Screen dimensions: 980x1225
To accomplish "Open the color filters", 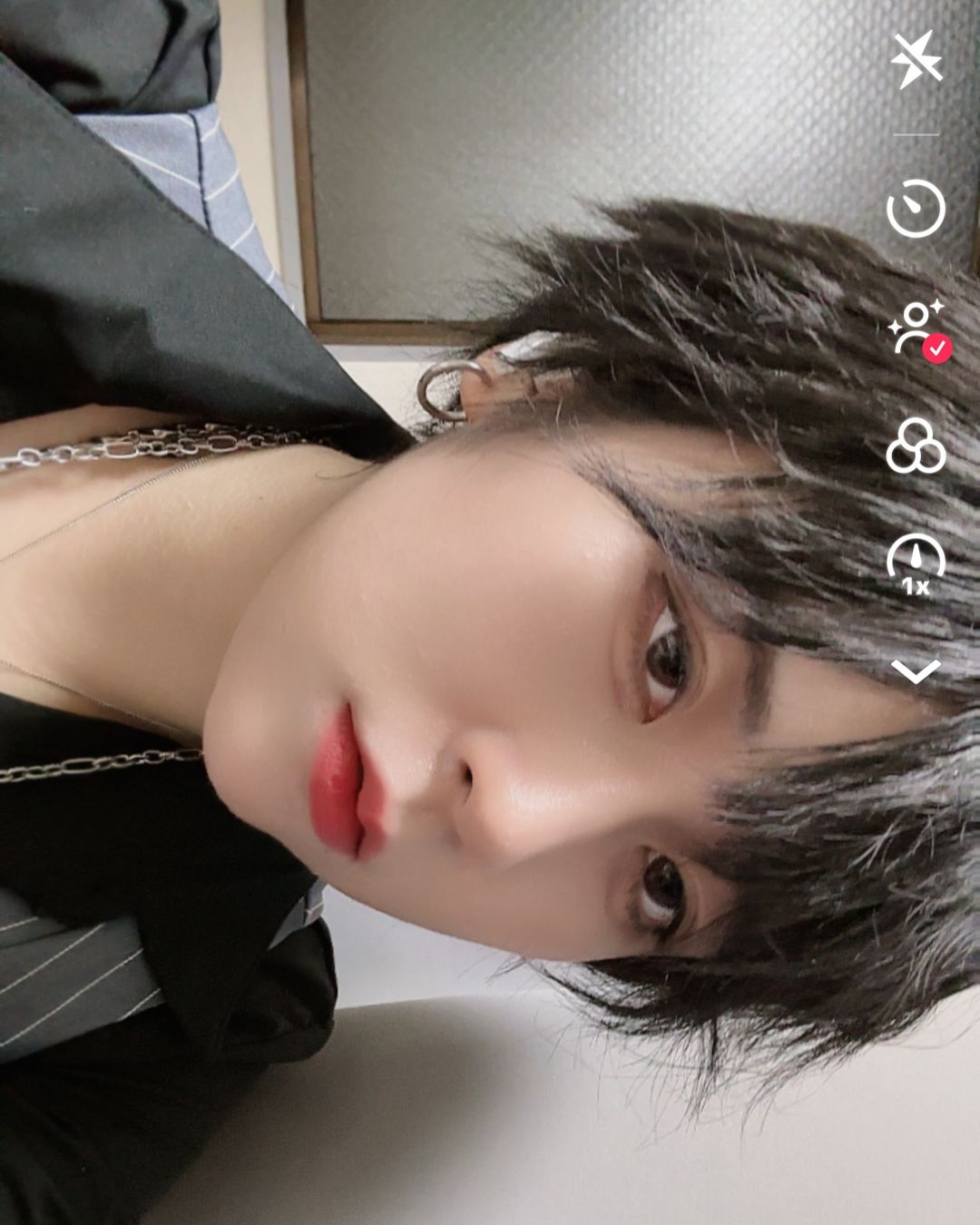I will (916, 446).
